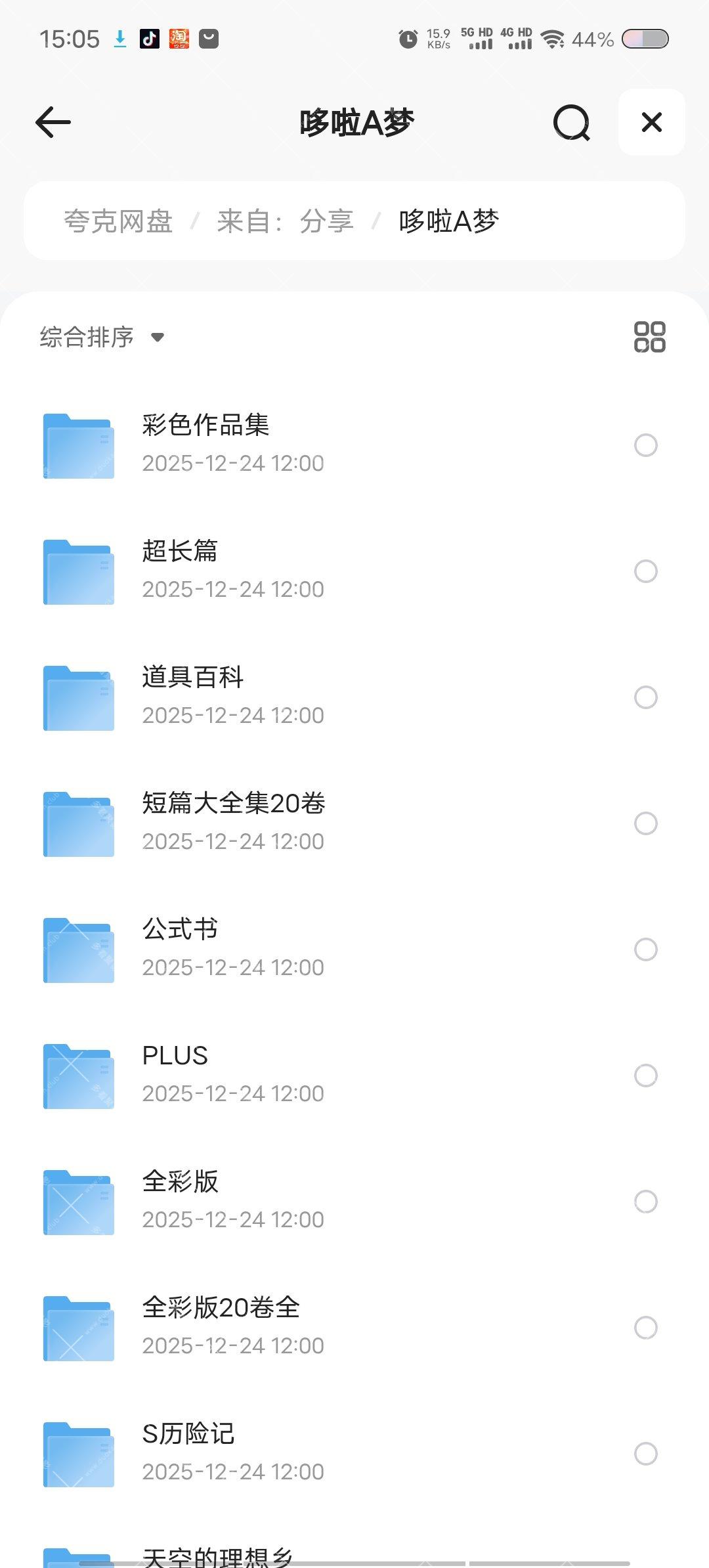This screenshot has width=709, height=1568.
Task: Open search in this shared folder
Action: 571,122
